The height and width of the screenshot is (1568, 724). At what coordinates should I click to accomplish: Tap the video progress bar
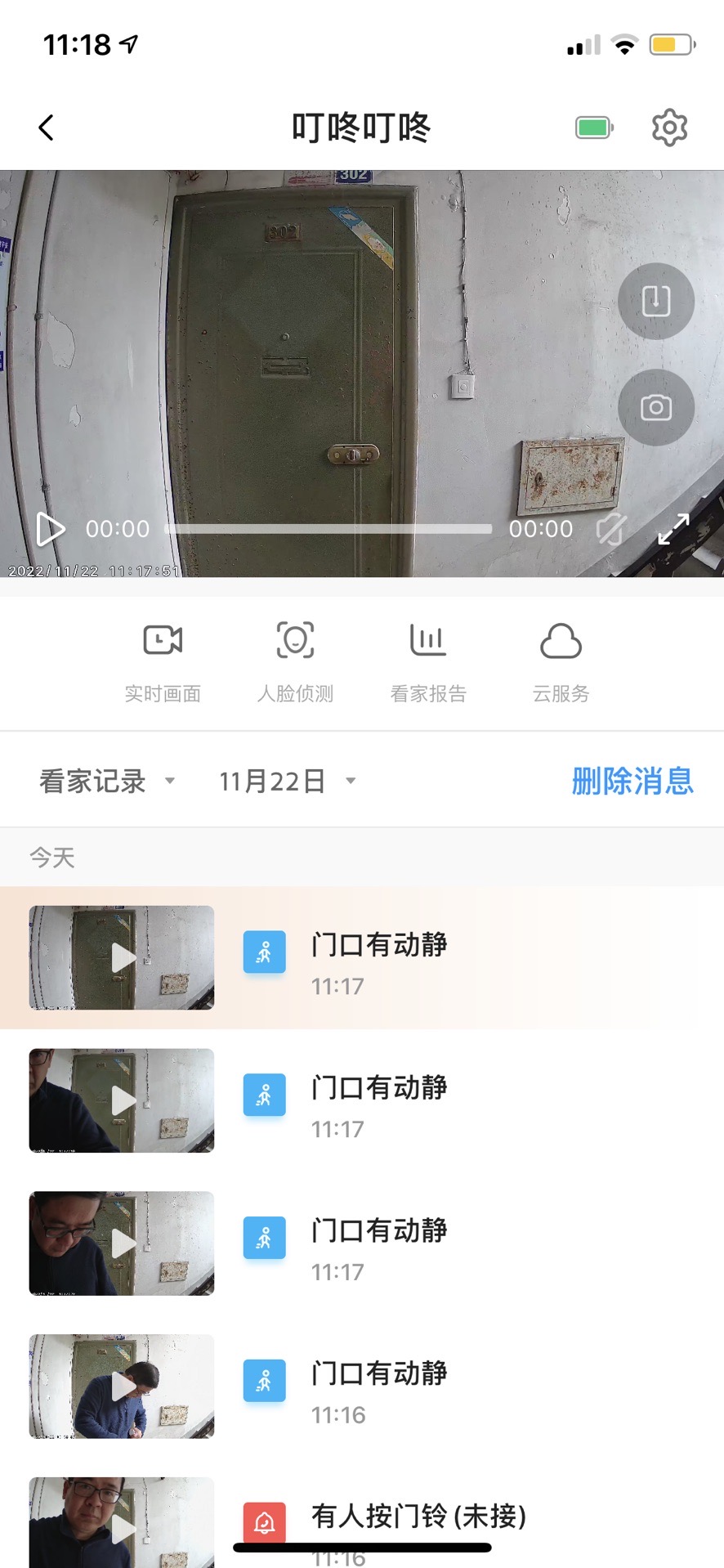click(328, 529)
